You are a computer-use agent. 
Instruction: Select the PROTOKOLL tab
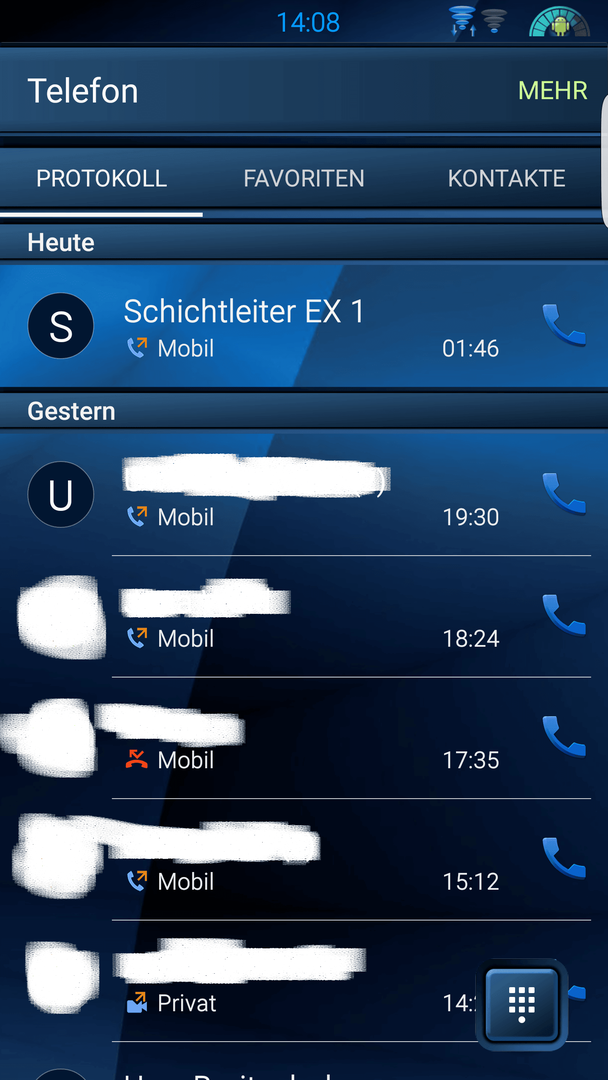point(101,179)
